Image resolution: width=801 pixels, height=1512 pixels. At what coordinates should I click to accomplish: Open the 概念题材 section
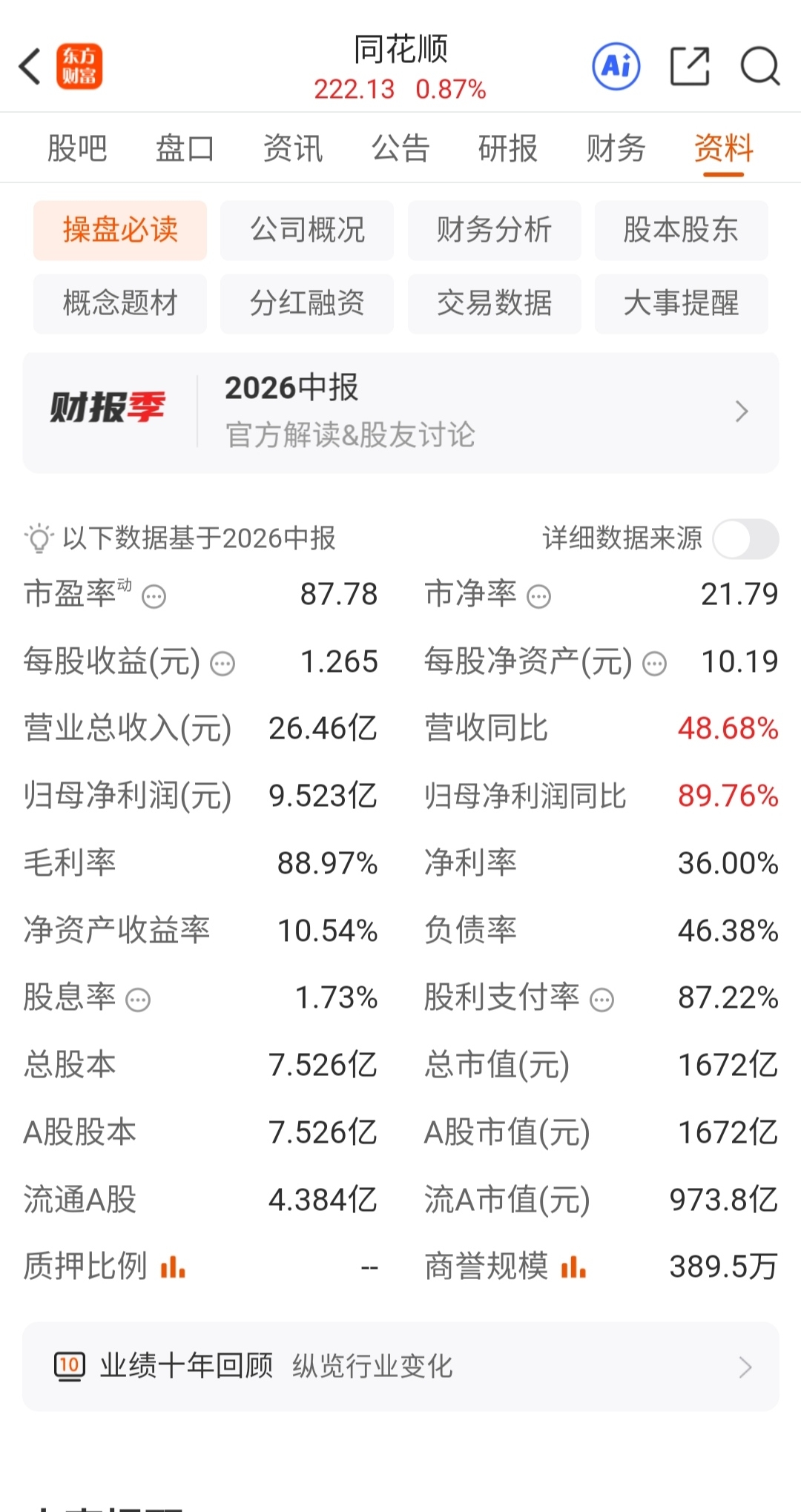tap(120, 303)
